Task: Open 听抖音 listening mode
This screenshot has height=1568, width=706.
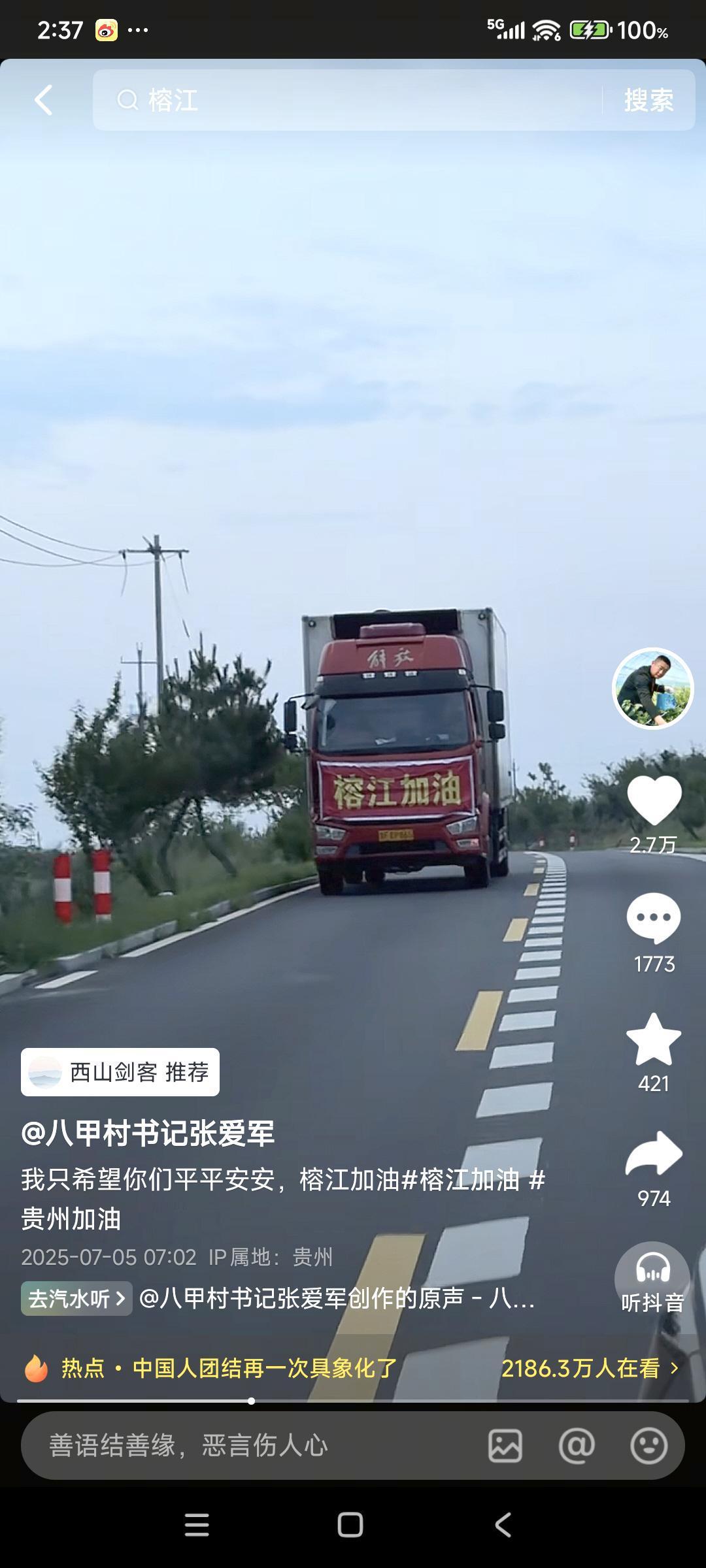Action: (652, 1277)
